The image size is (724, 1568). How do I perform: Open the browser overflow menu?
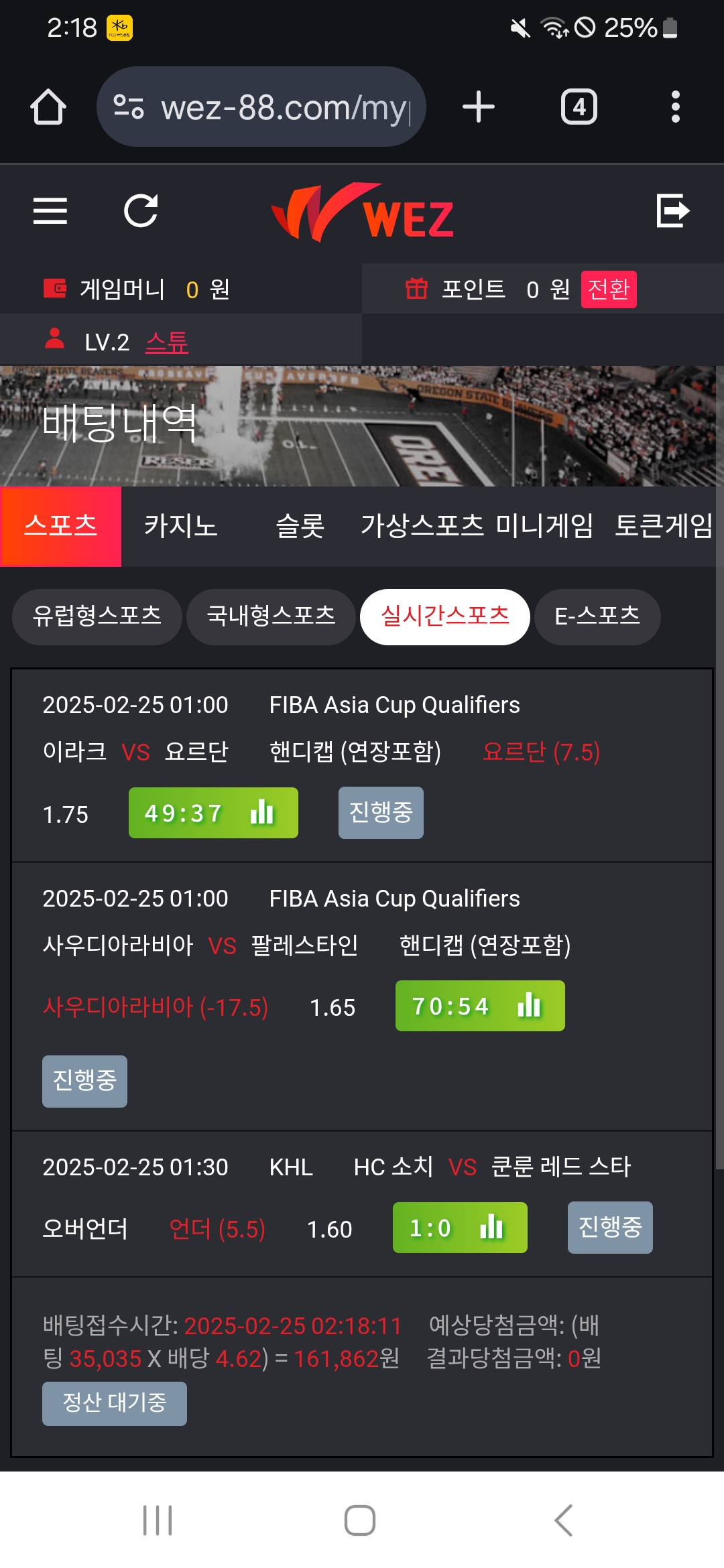675,107
